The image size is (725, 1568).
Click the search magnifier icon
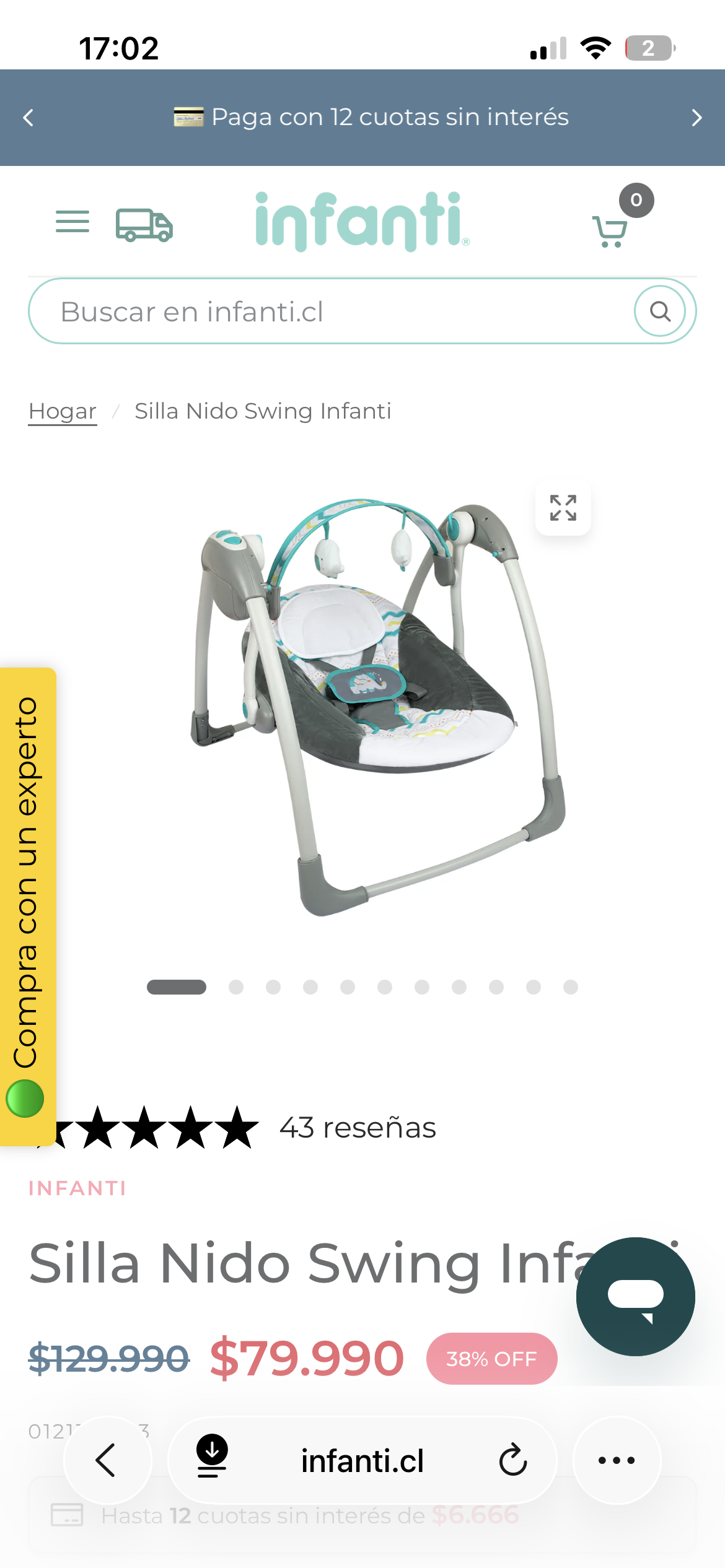click(x=661, y=310)
